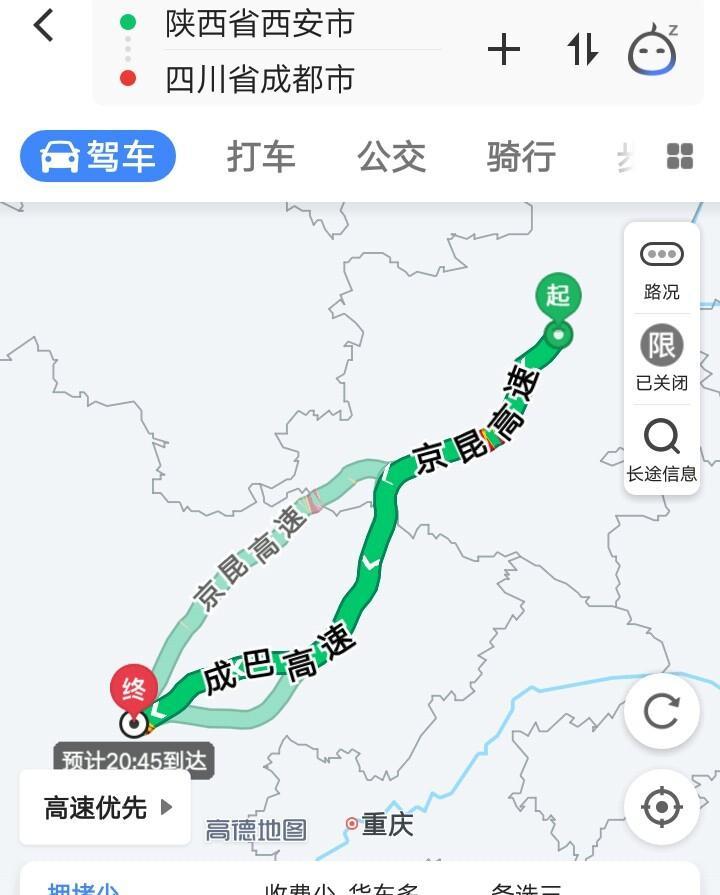Switch to the 公交 transit tab
Screen dimensions: 720x895
click(392, 157)
